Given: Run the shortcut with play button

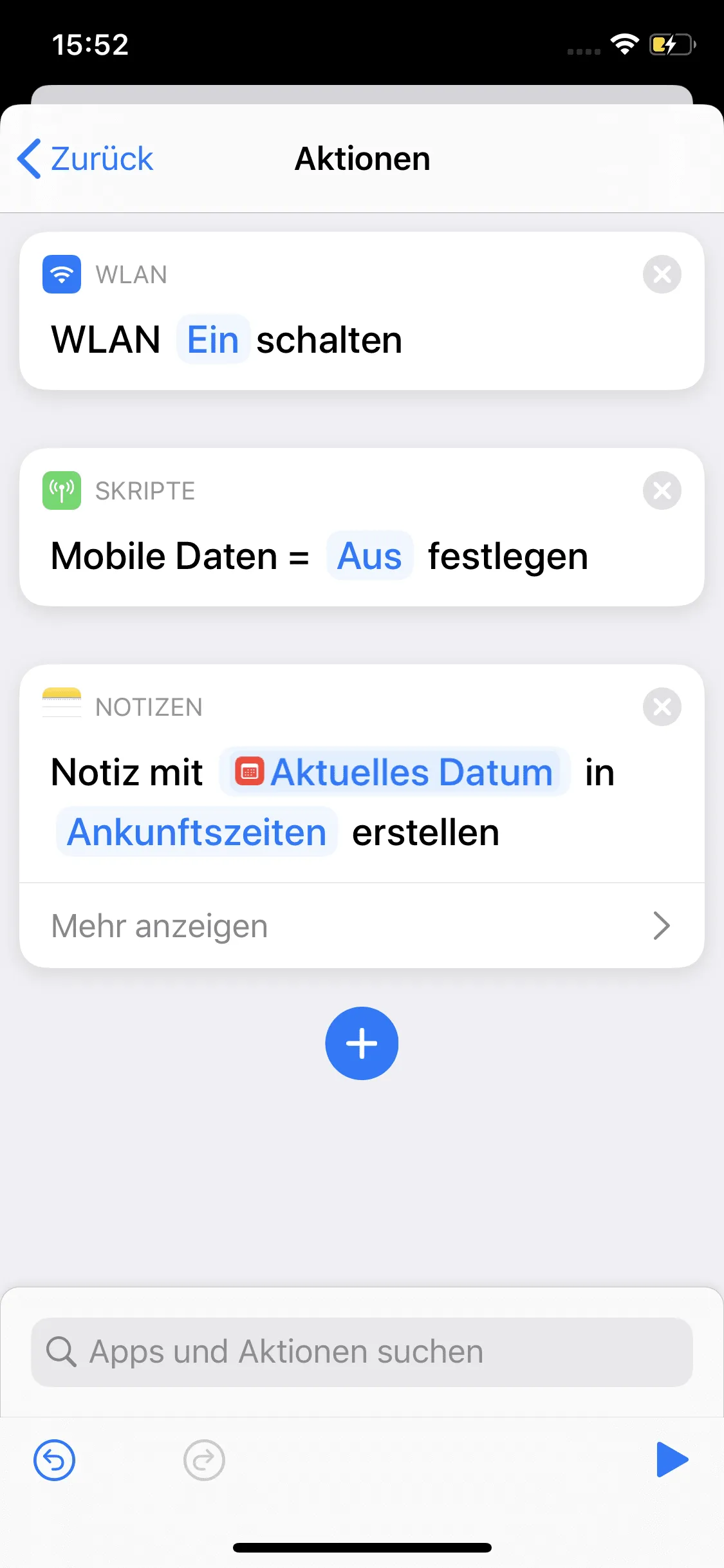Looking at the screenshot, I should [x=672, y=1460].
